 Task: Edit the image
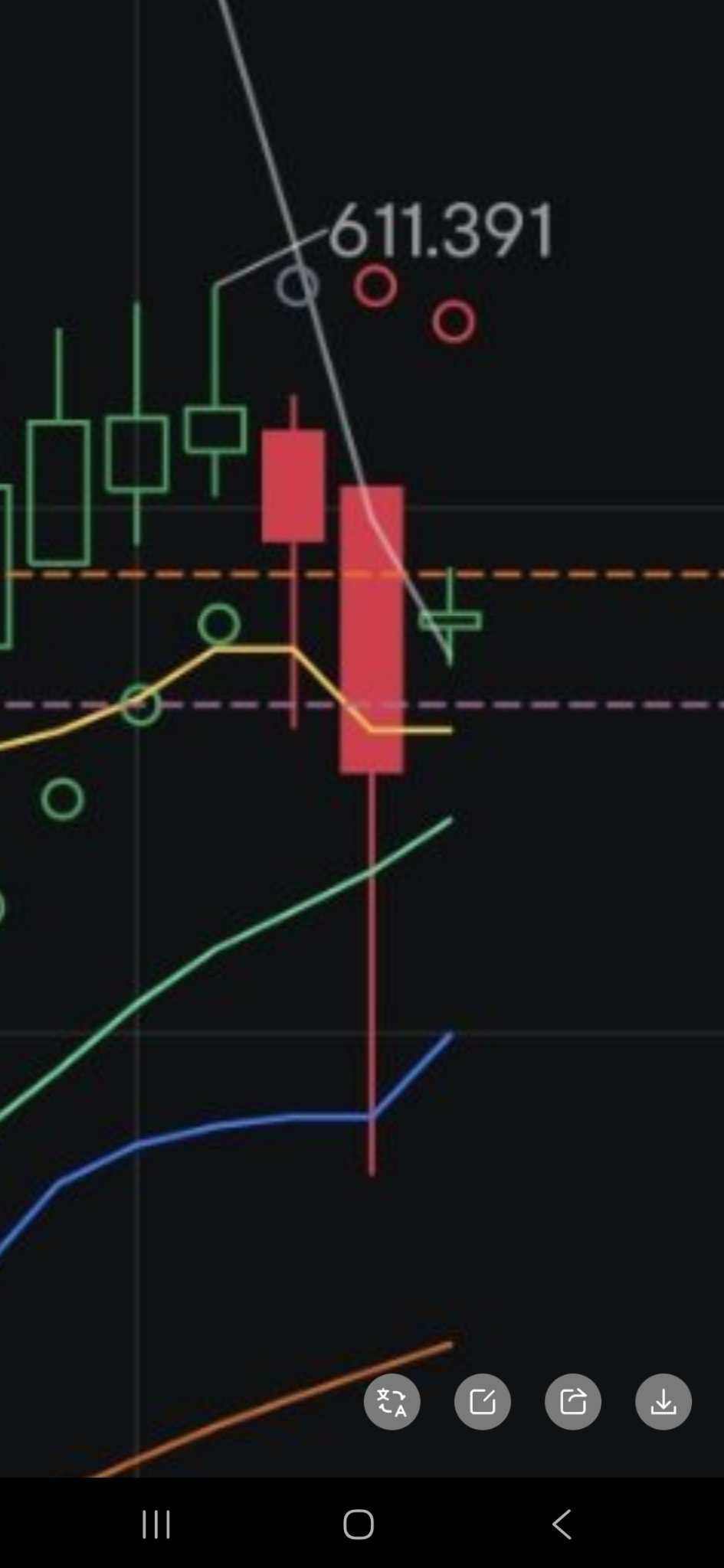pyautogui.click(x=482, y=1402)
